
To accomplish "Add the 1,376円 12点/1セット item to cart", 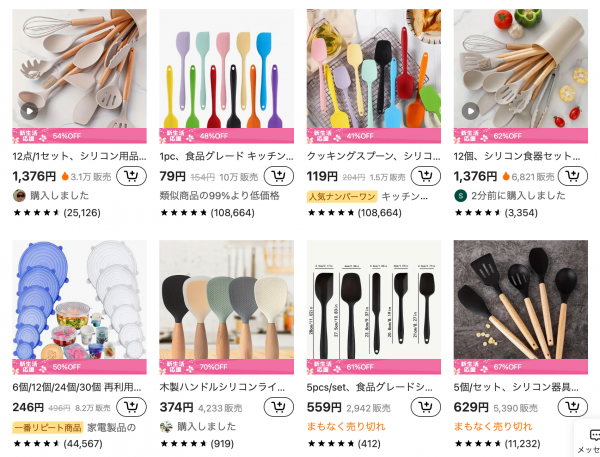I will coord(131,176).
